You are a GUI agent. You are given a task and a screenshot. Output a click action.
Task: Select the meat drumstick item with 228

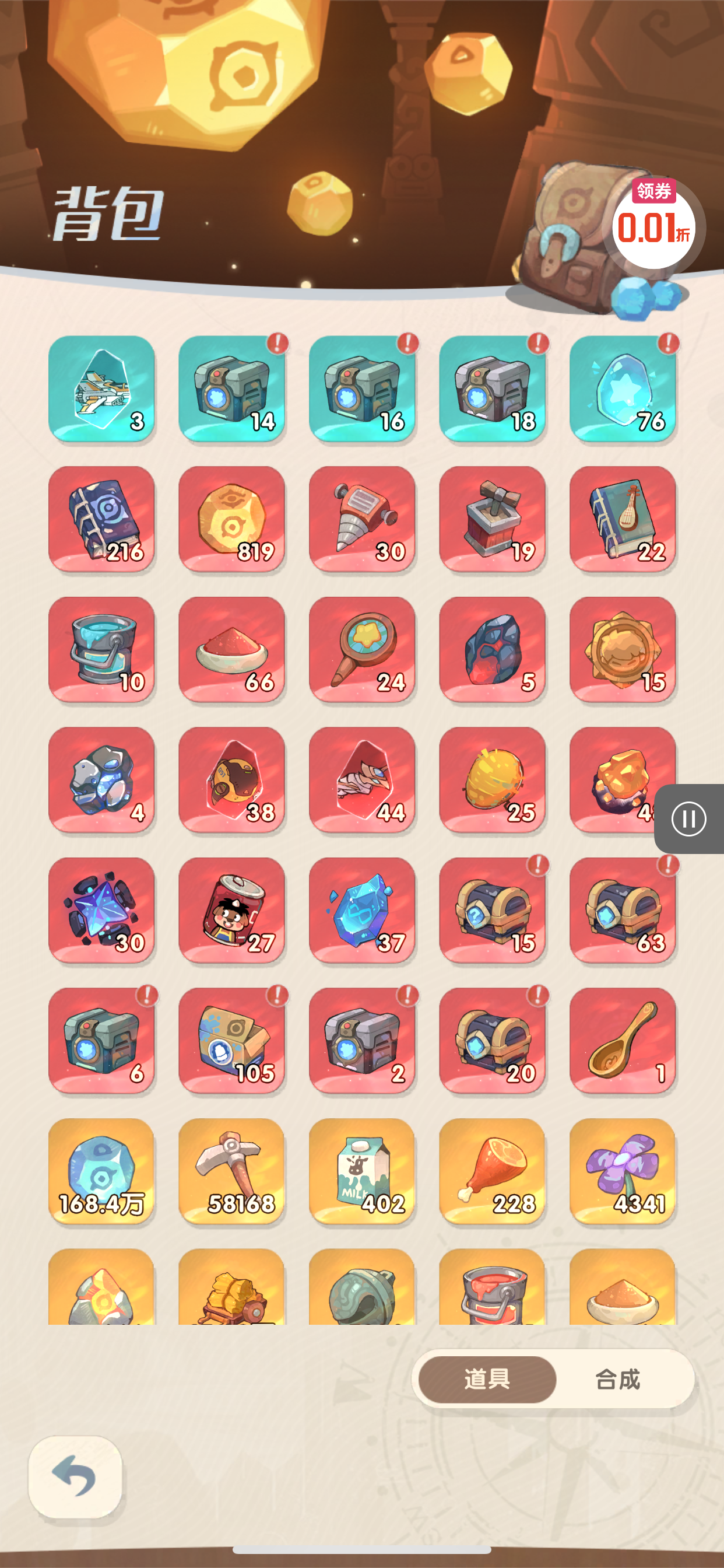492,1171
